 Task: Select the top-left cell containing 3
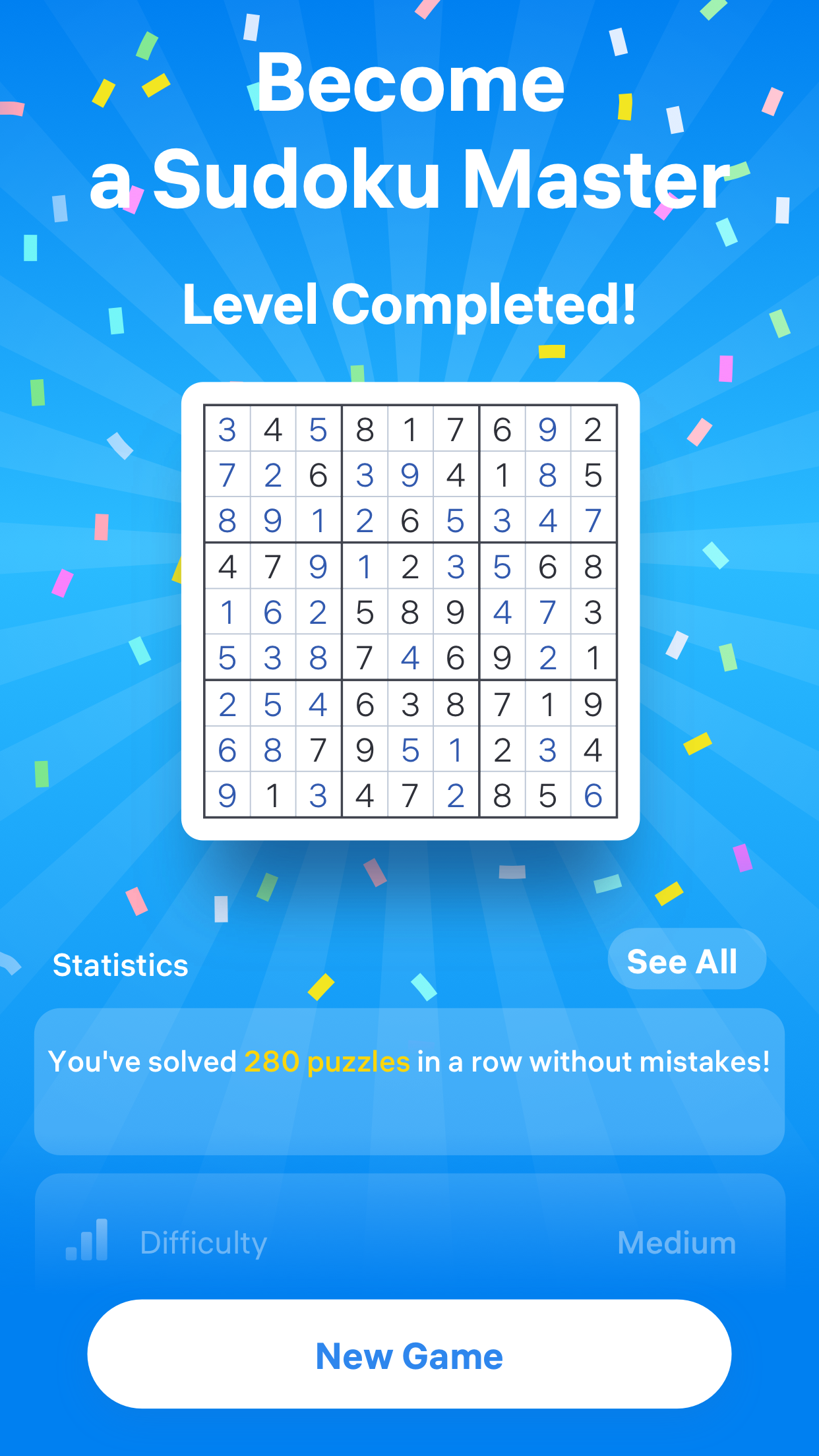(x=228, y=429)
